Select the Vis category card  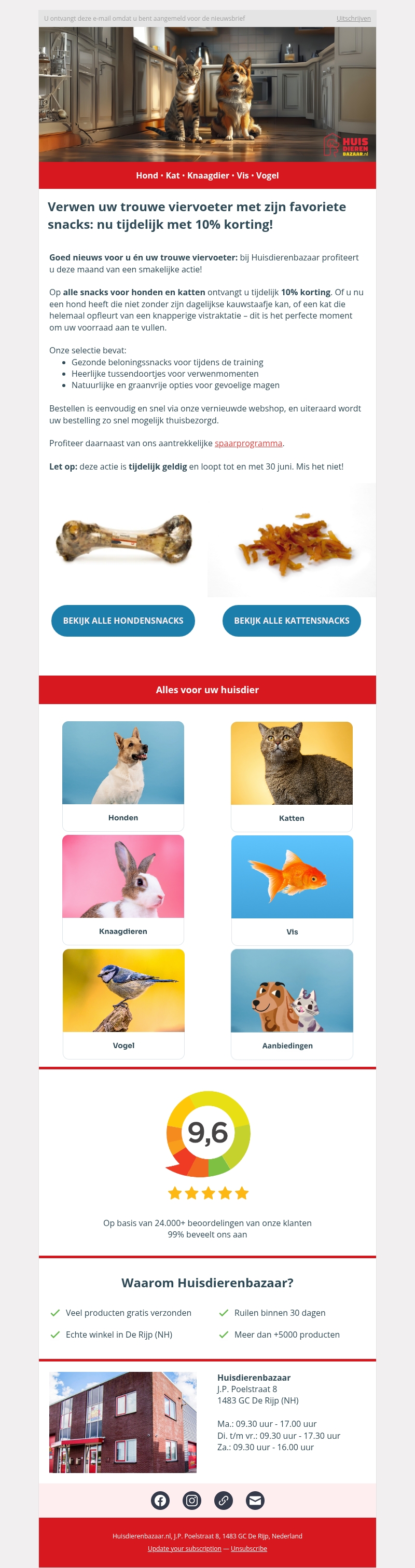point(292,890)
